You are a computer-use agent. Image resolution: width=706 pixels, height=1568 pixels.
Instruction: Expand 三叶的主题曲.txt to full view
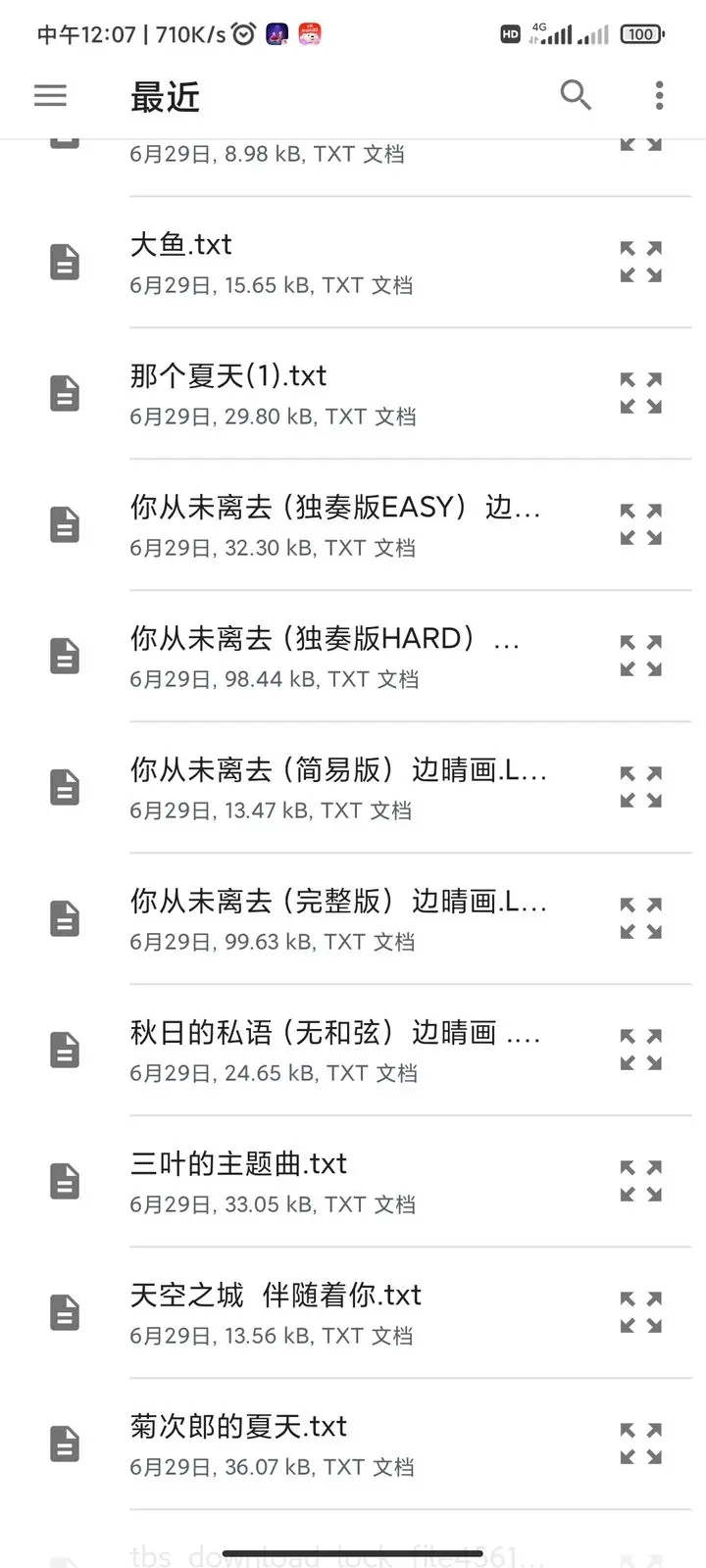coord(640,1181)
